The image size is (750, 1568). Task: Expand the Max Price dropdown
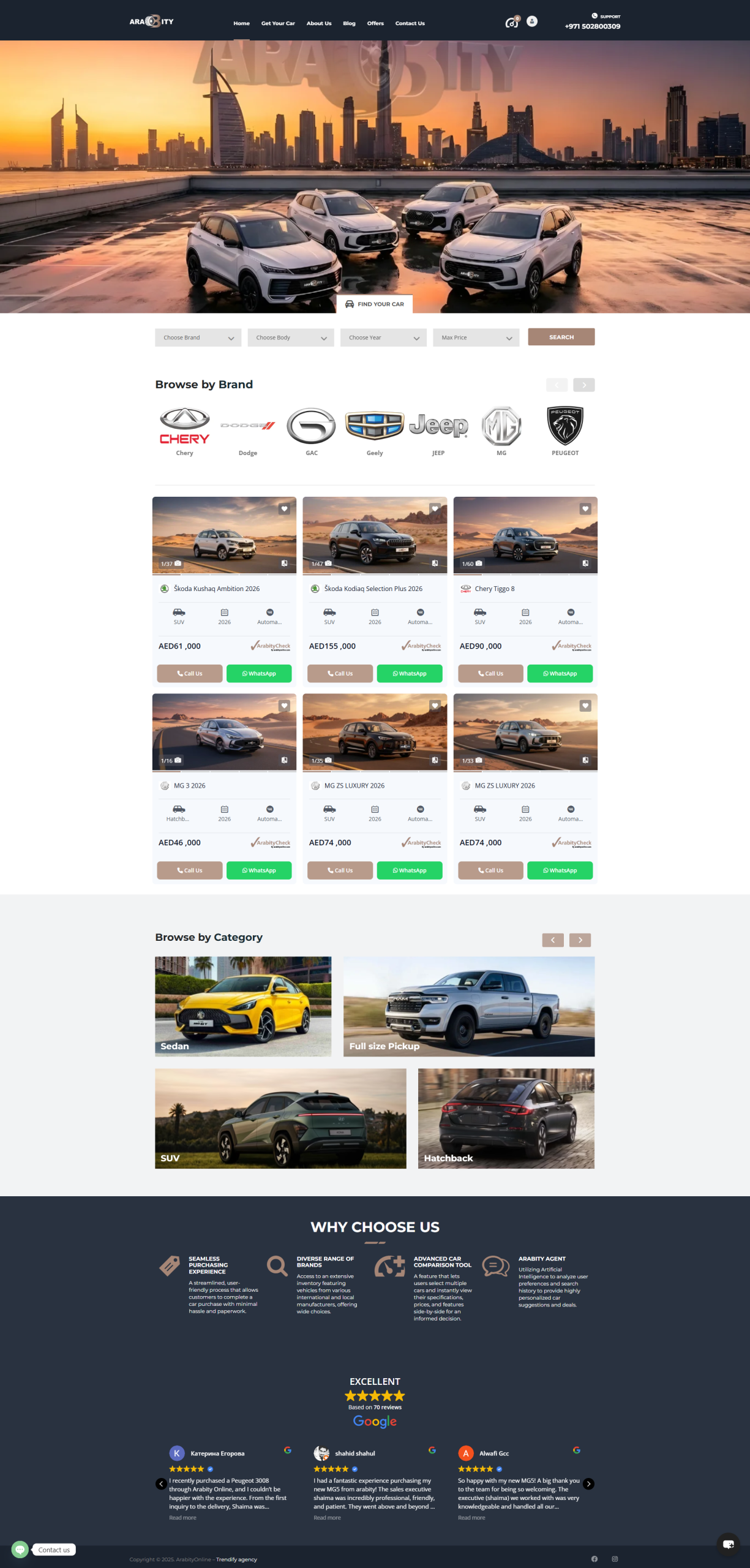(x=476, y=337)
